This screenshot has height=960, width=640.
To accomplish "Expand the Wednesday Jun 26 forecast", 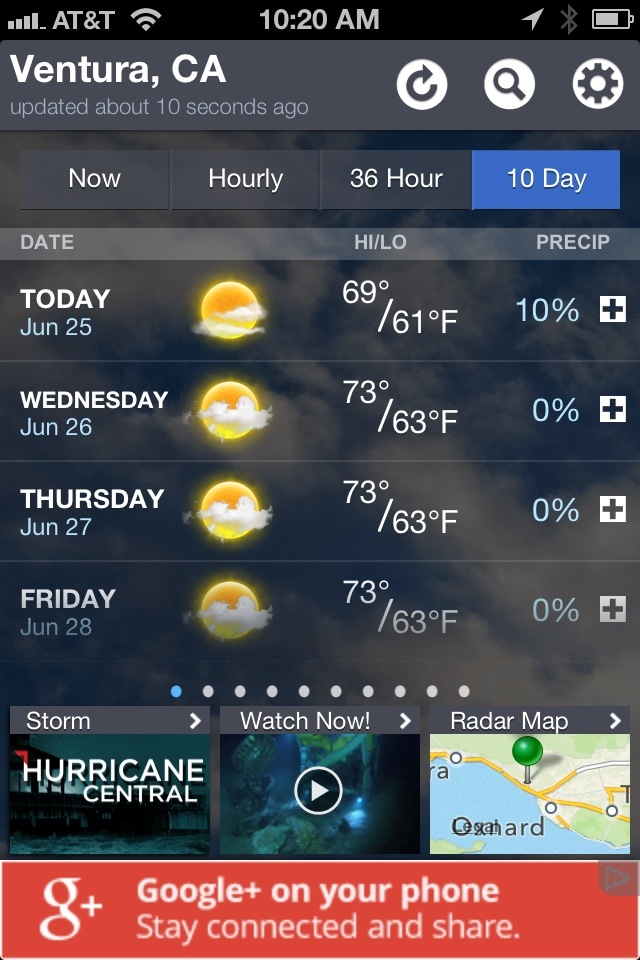I will click(x=612, y=410).
